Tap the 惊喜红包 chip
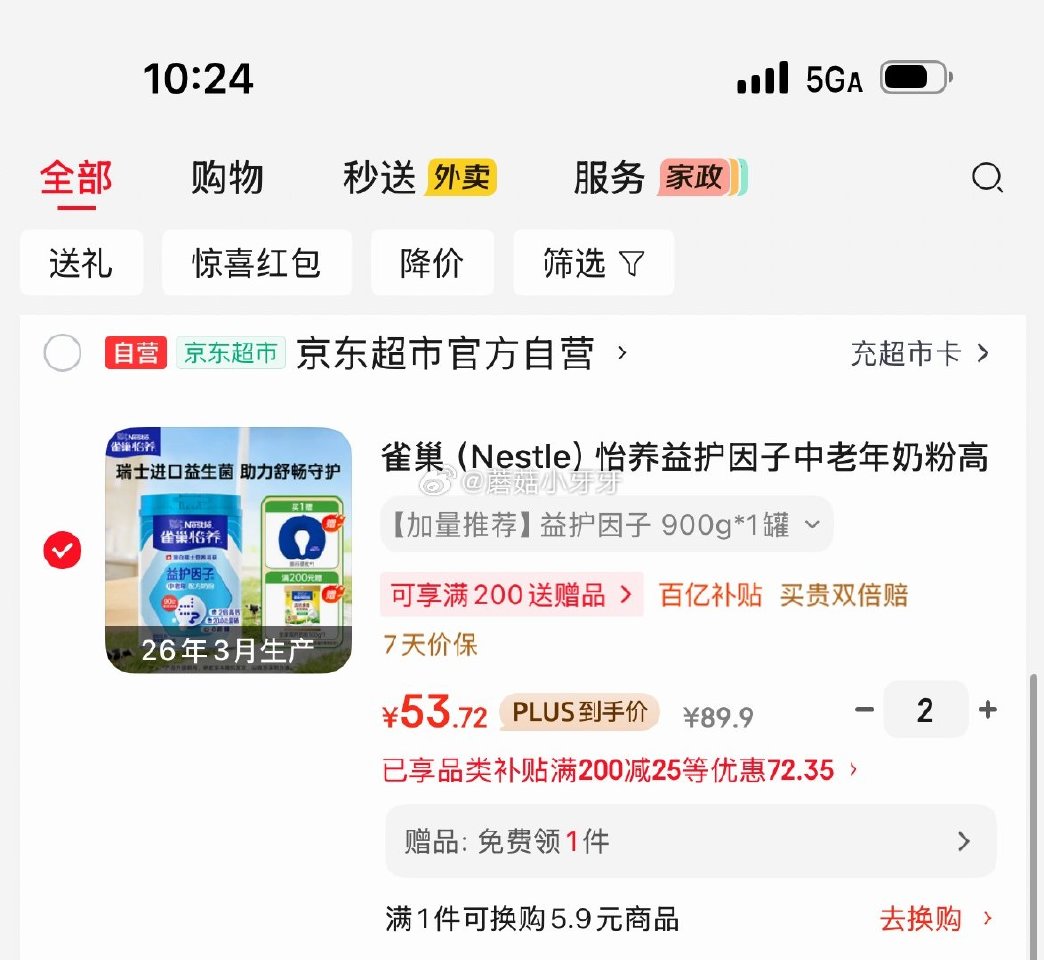 click(x=257, y=263)
